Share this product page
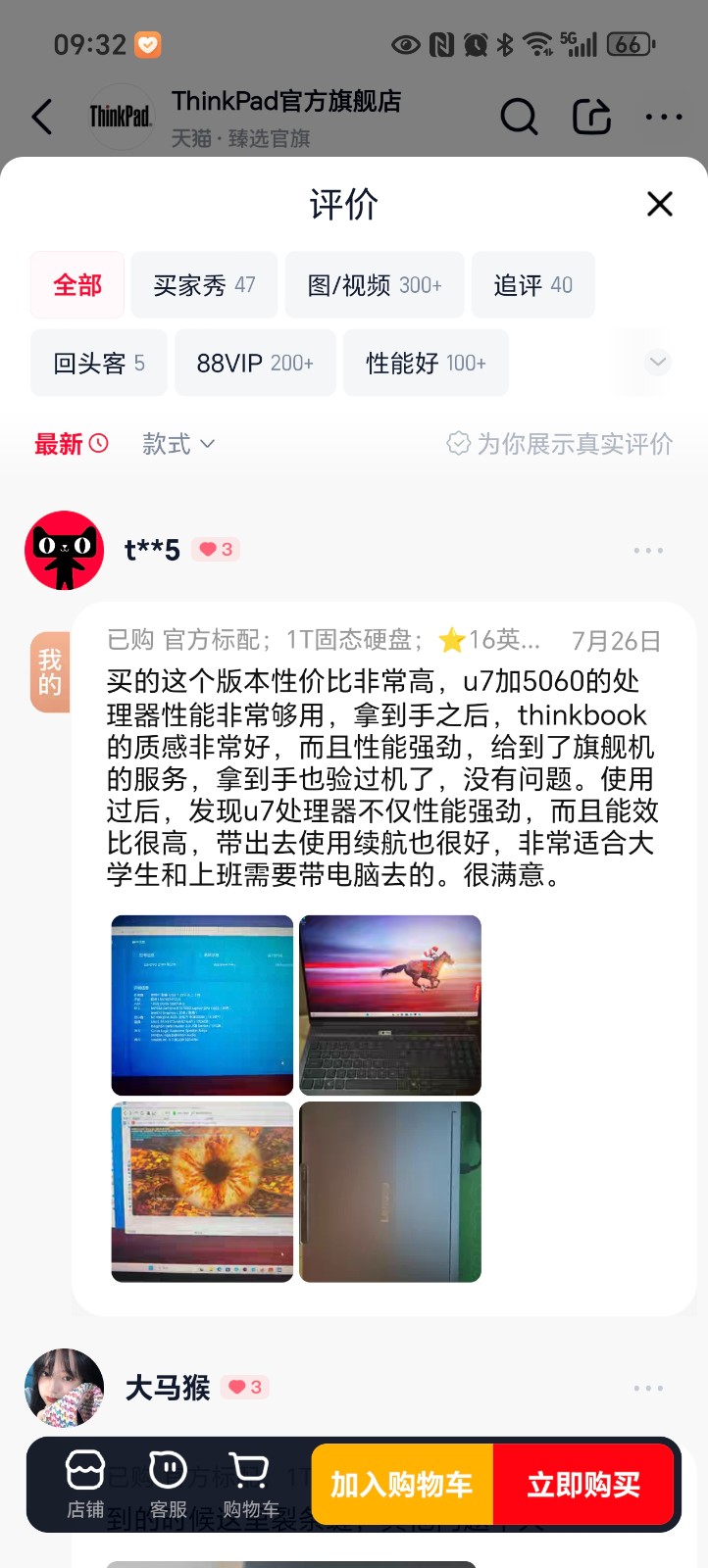Screen dimensions: 708x1568 tap(591, 118)
